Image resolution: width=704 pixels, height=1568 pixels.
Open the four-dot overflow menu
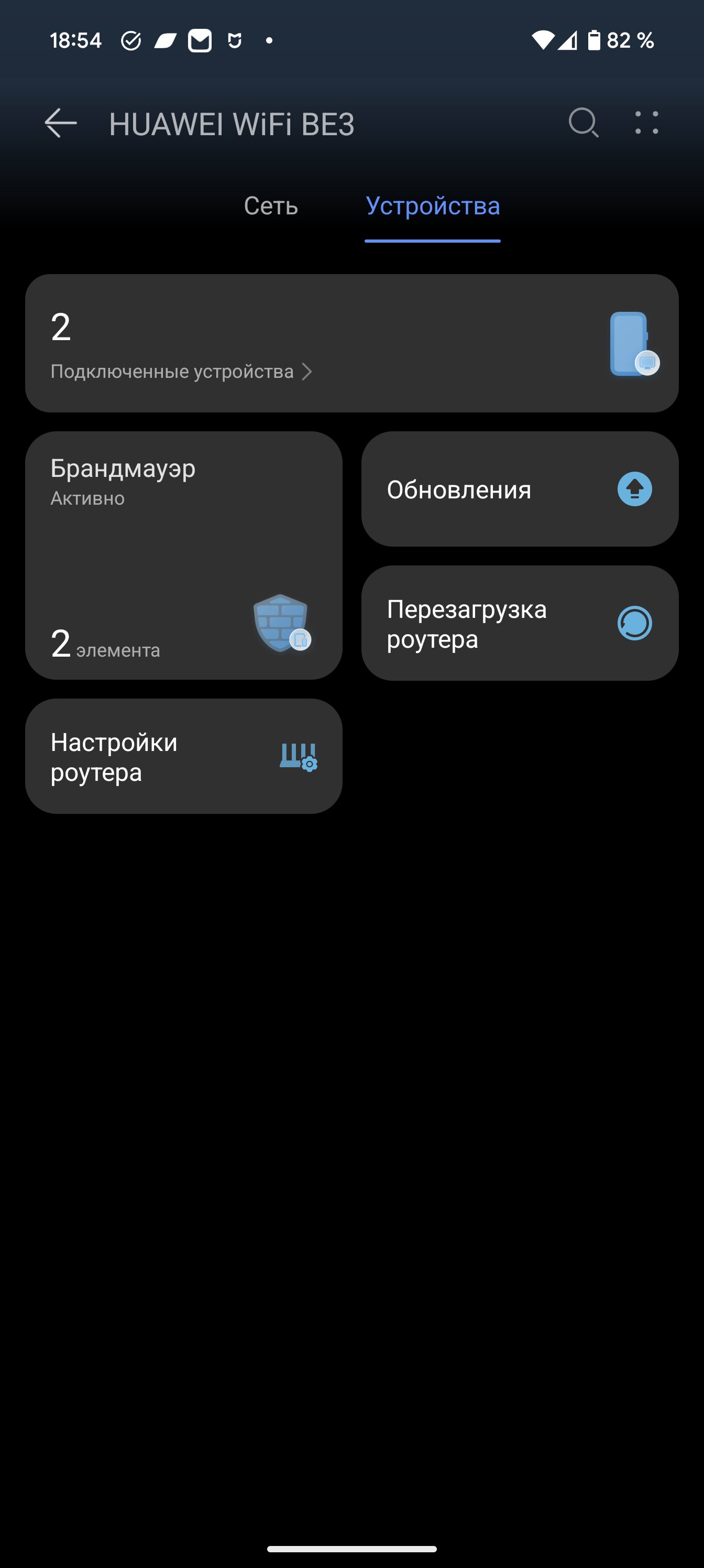(x=646, y=123)
